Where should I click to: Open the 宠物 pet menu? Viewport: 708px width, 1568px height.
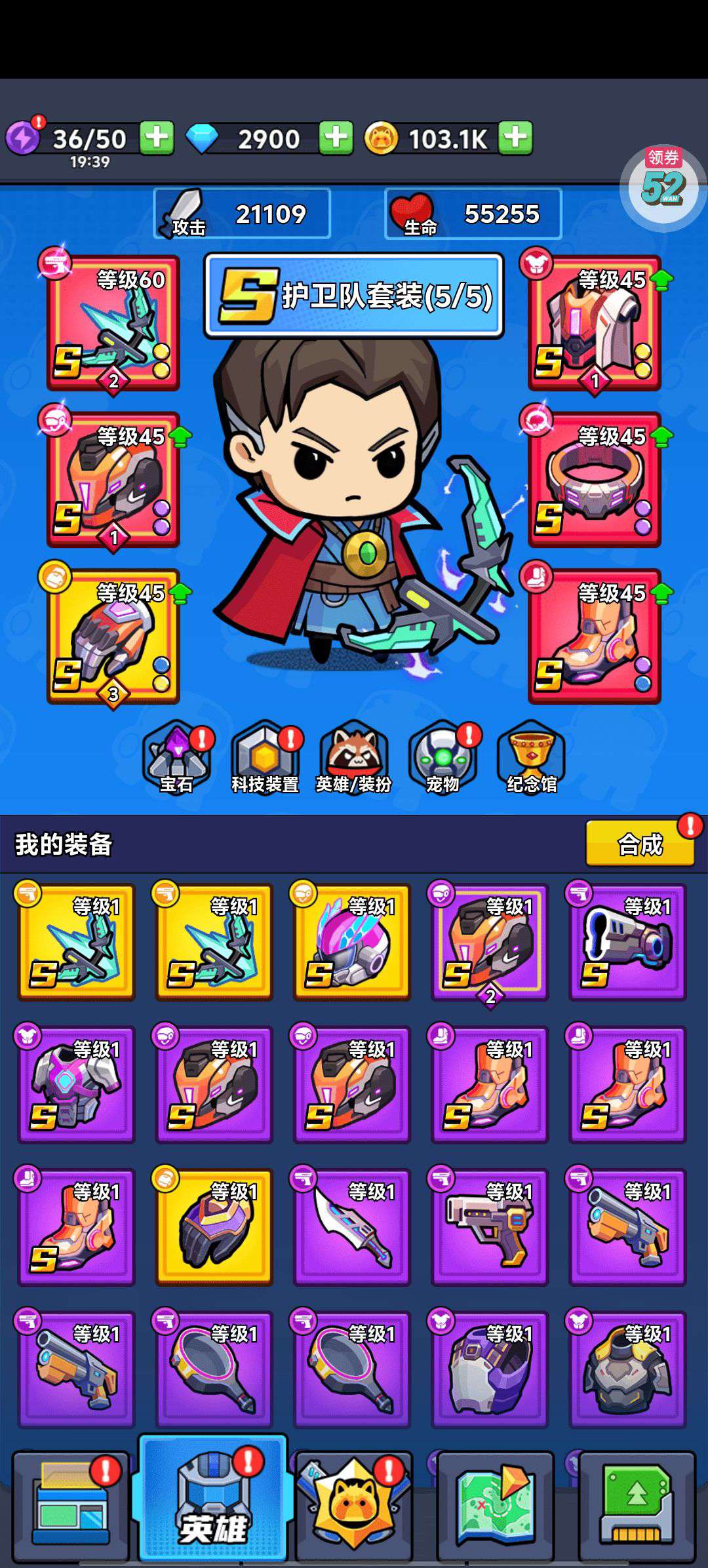[x=443, y=758]
